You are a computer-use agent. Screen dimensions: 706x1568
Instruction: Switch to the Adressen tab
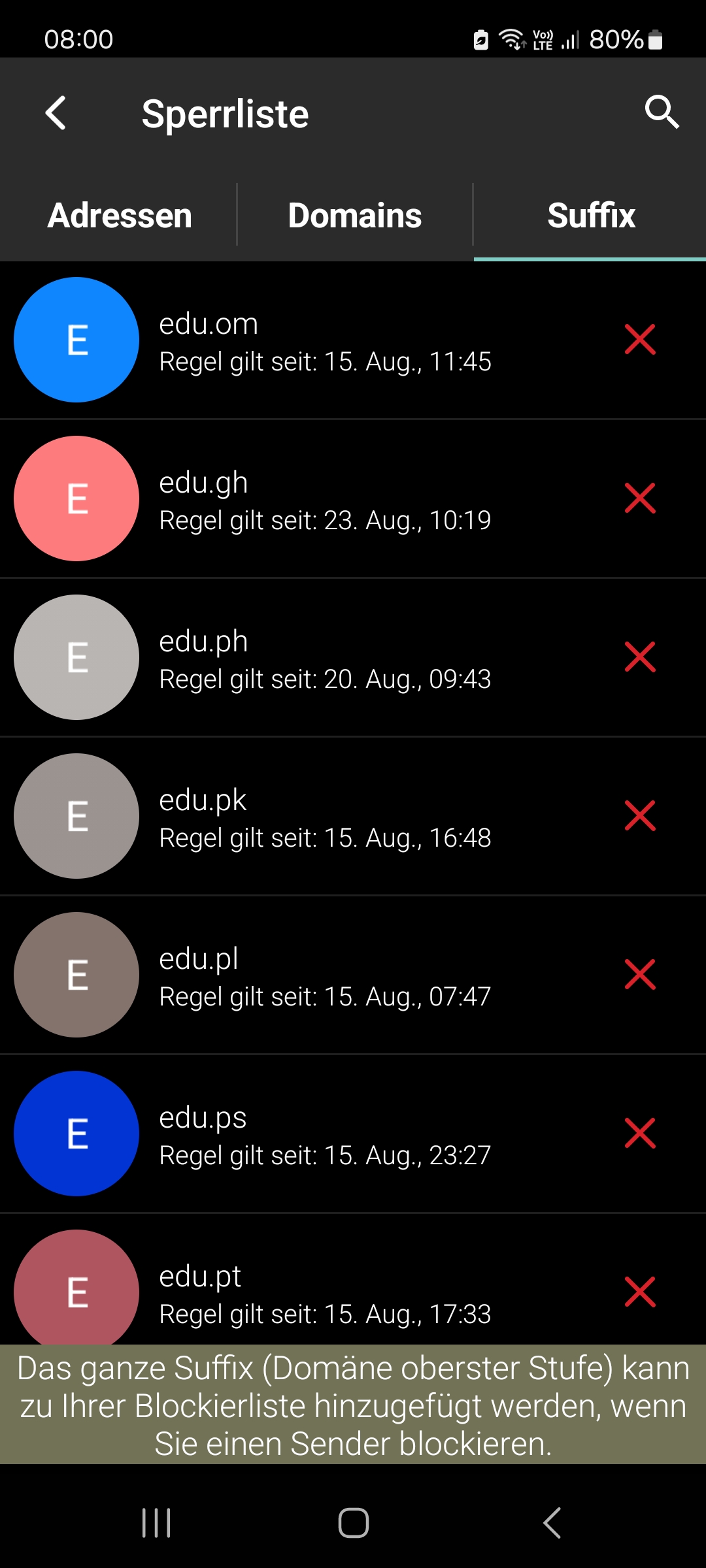(120, 216)
